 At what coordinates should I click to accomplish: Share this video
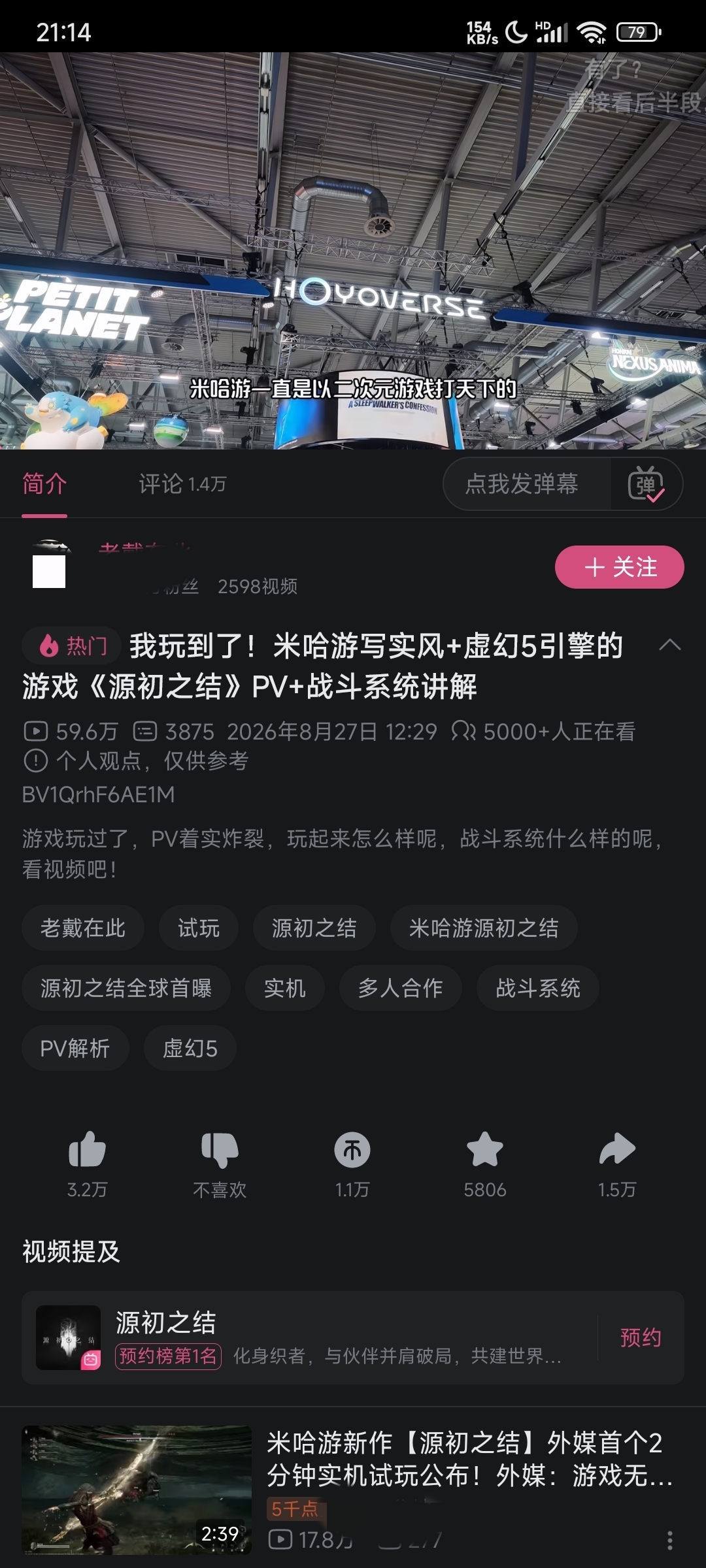point(617,1164)
